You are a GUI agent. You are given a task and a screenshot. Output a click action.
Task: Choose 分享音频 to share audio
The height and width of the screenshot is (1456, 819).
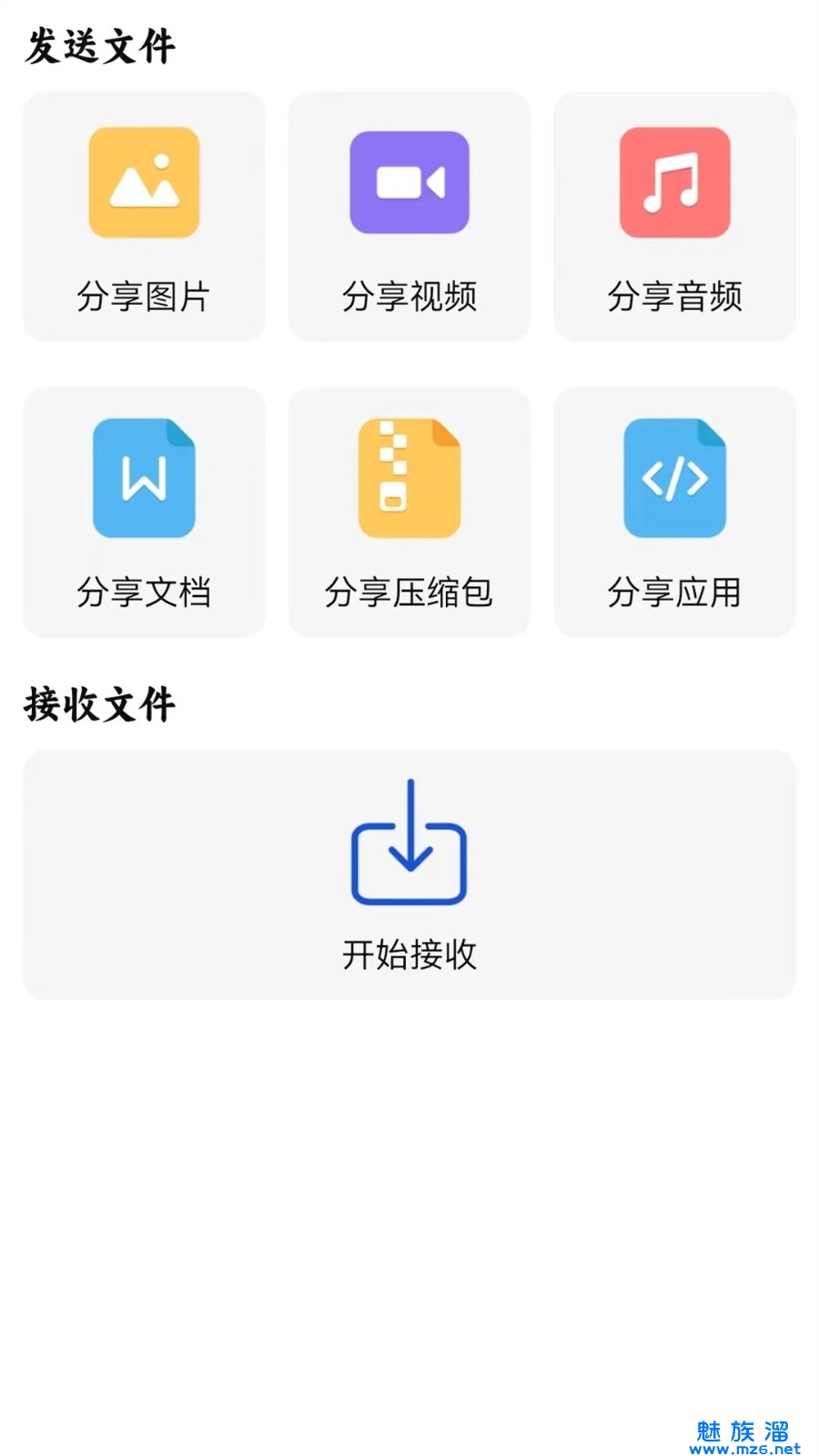pyautogui.click(x=674, y=217)
